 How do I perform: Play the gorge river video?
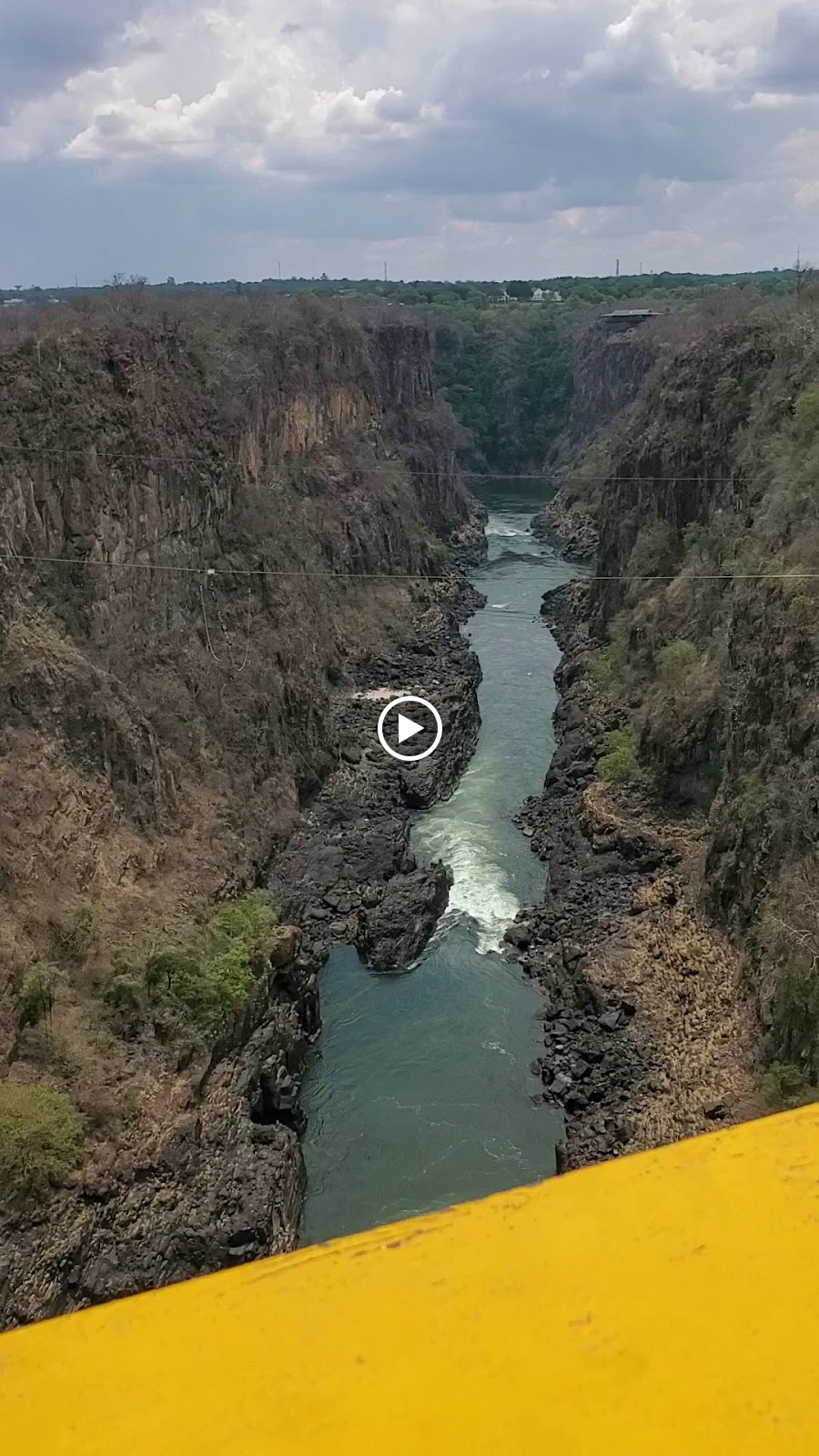409,728
